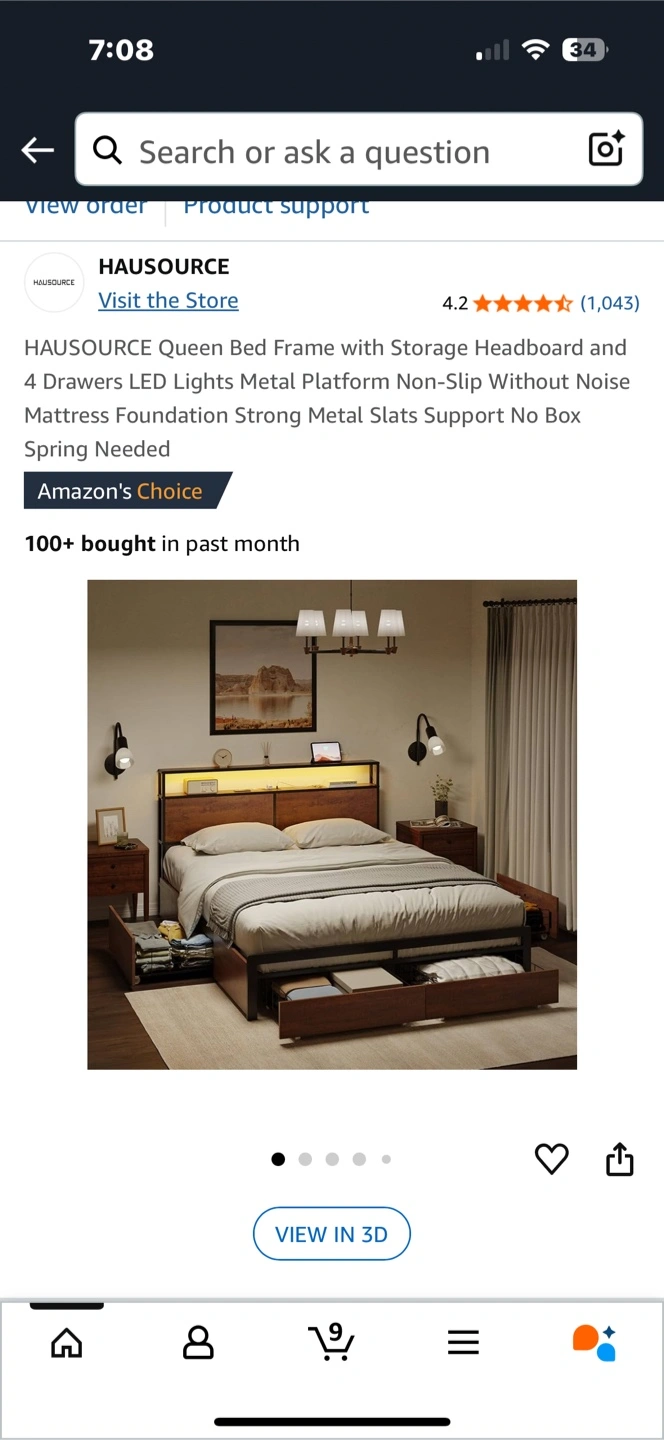Open the Rufus AI assistant tab

(x=595, y=1342)
